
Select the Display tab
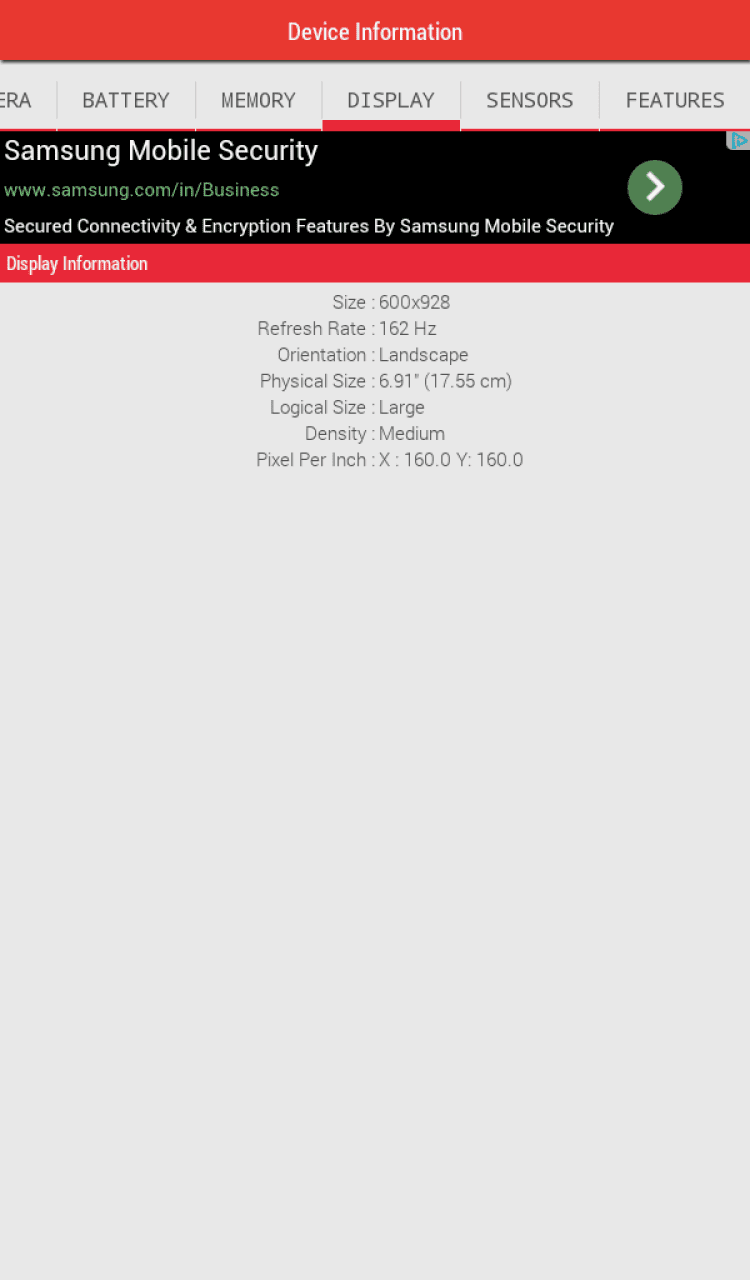[x=391, y=101]
